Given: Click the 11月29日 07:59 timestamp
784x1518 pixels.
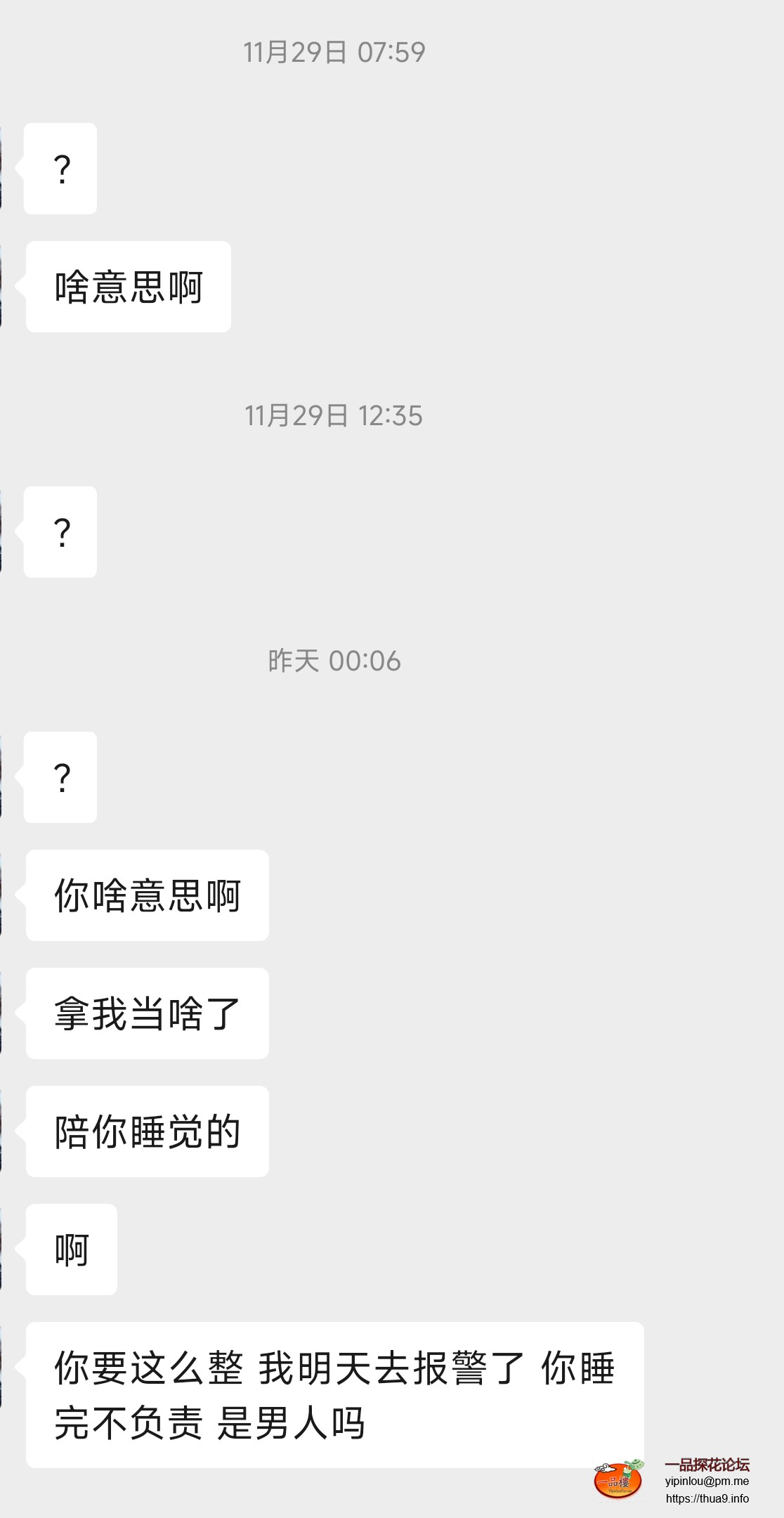Looking at the screenshot, I should [335, 51].
